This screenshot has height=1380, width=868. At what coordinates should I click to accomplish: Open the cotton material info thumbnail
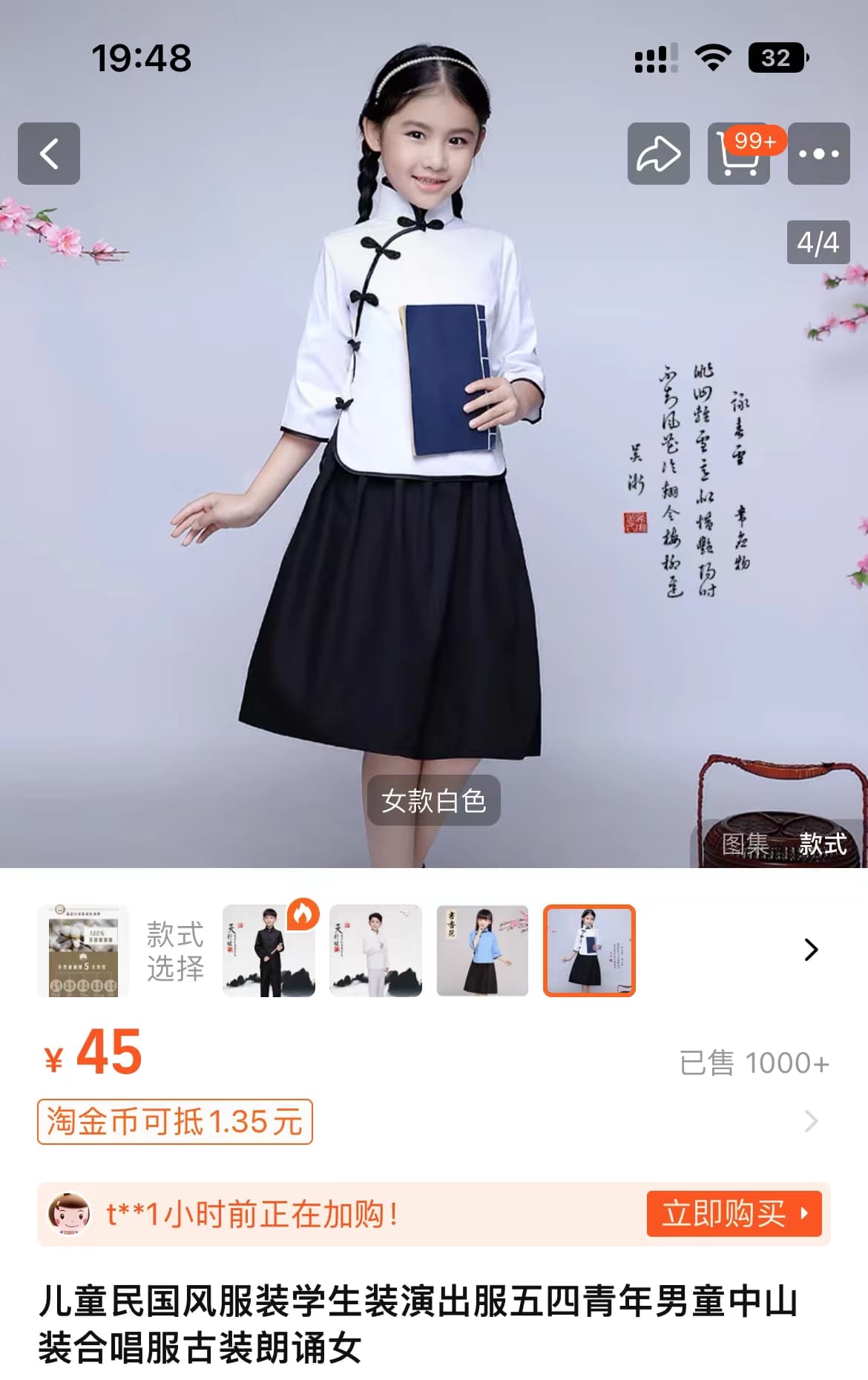click(83, 950)
